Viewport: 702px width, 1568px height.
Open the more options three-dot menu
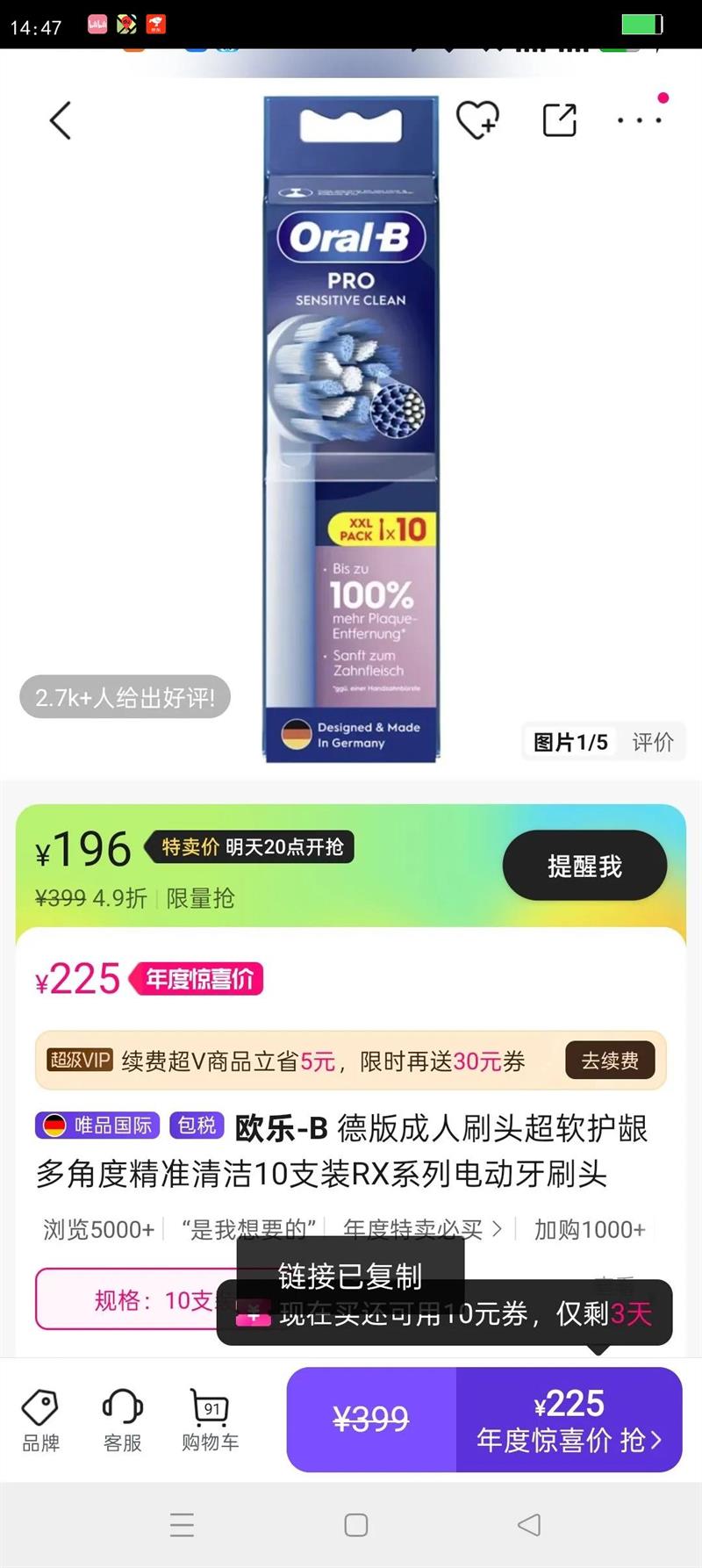point(639,120)
